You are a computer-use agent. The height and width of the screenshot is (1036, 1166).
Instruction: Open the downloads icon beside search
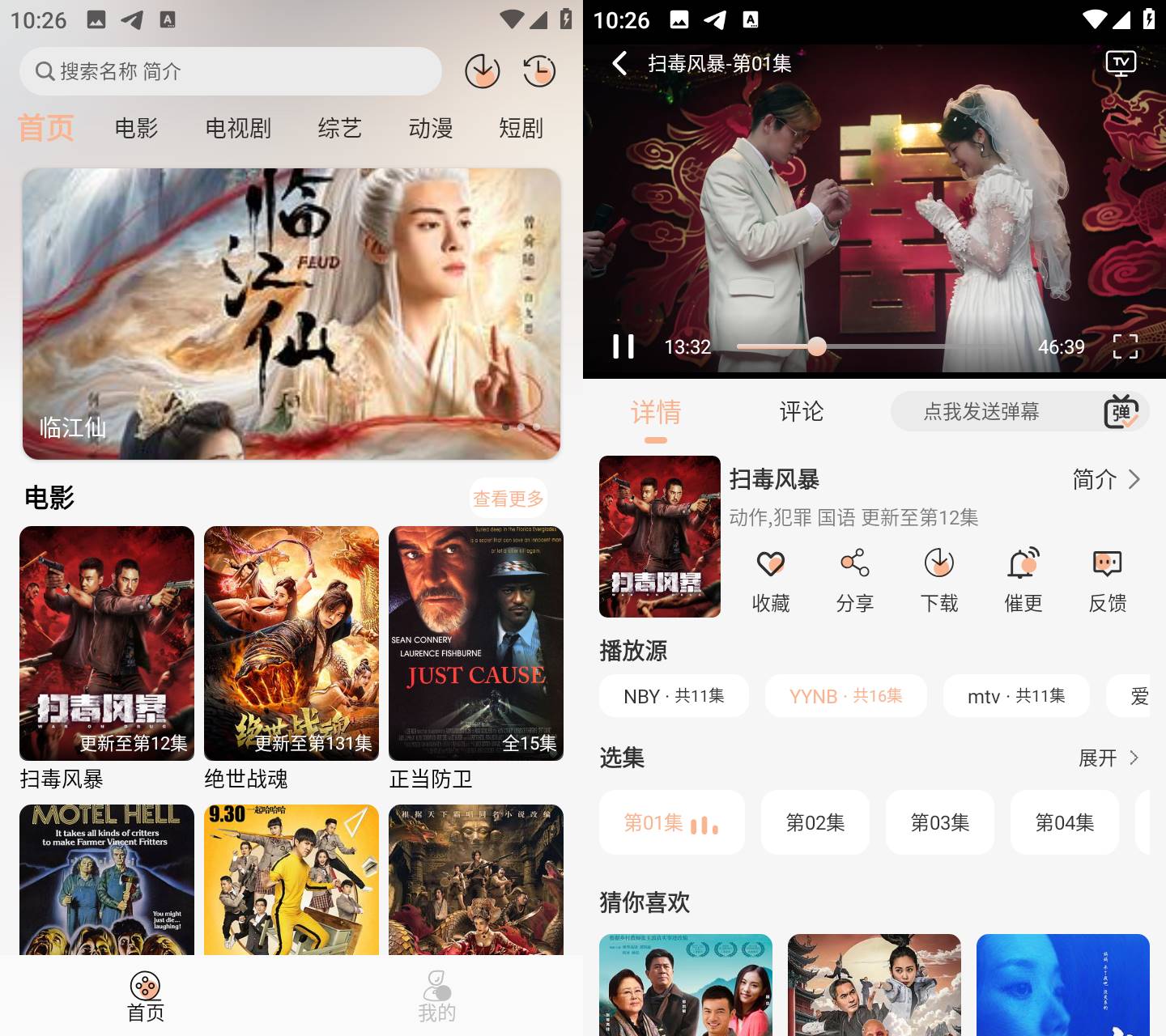(x=482, y=71)
